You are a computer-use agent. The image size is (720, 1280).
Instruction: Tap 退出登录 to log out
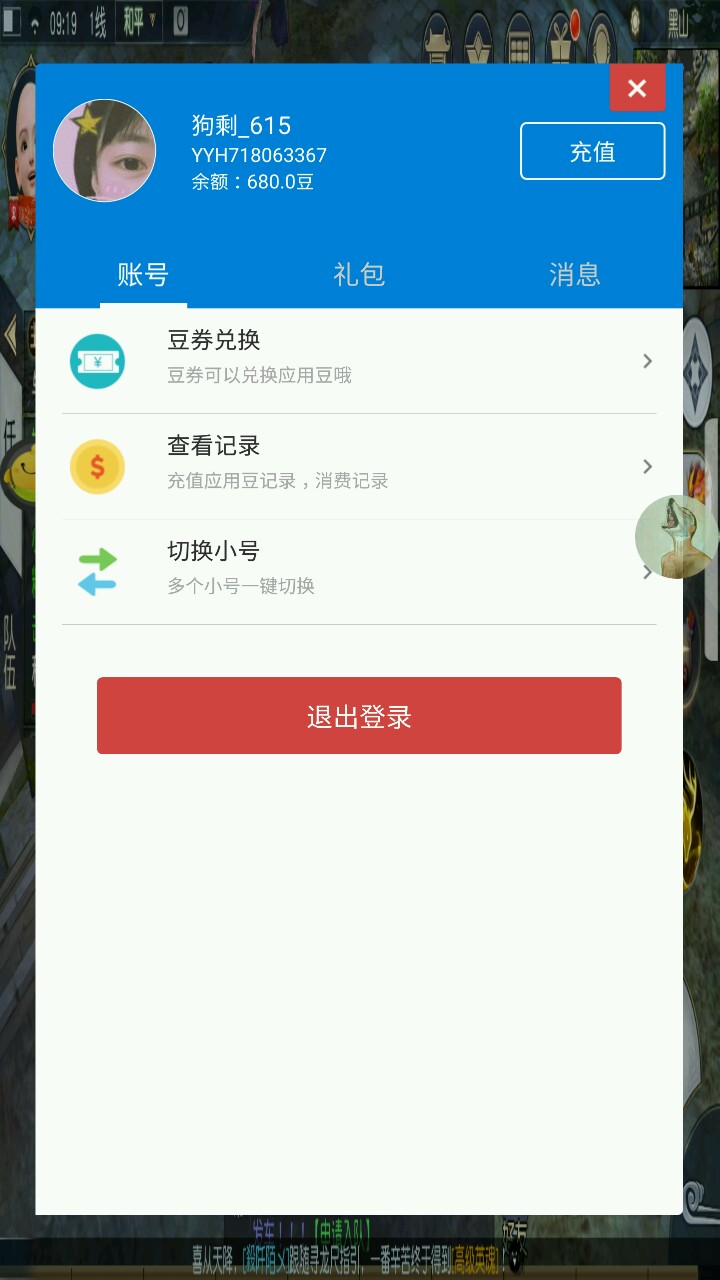click(359, 716)
